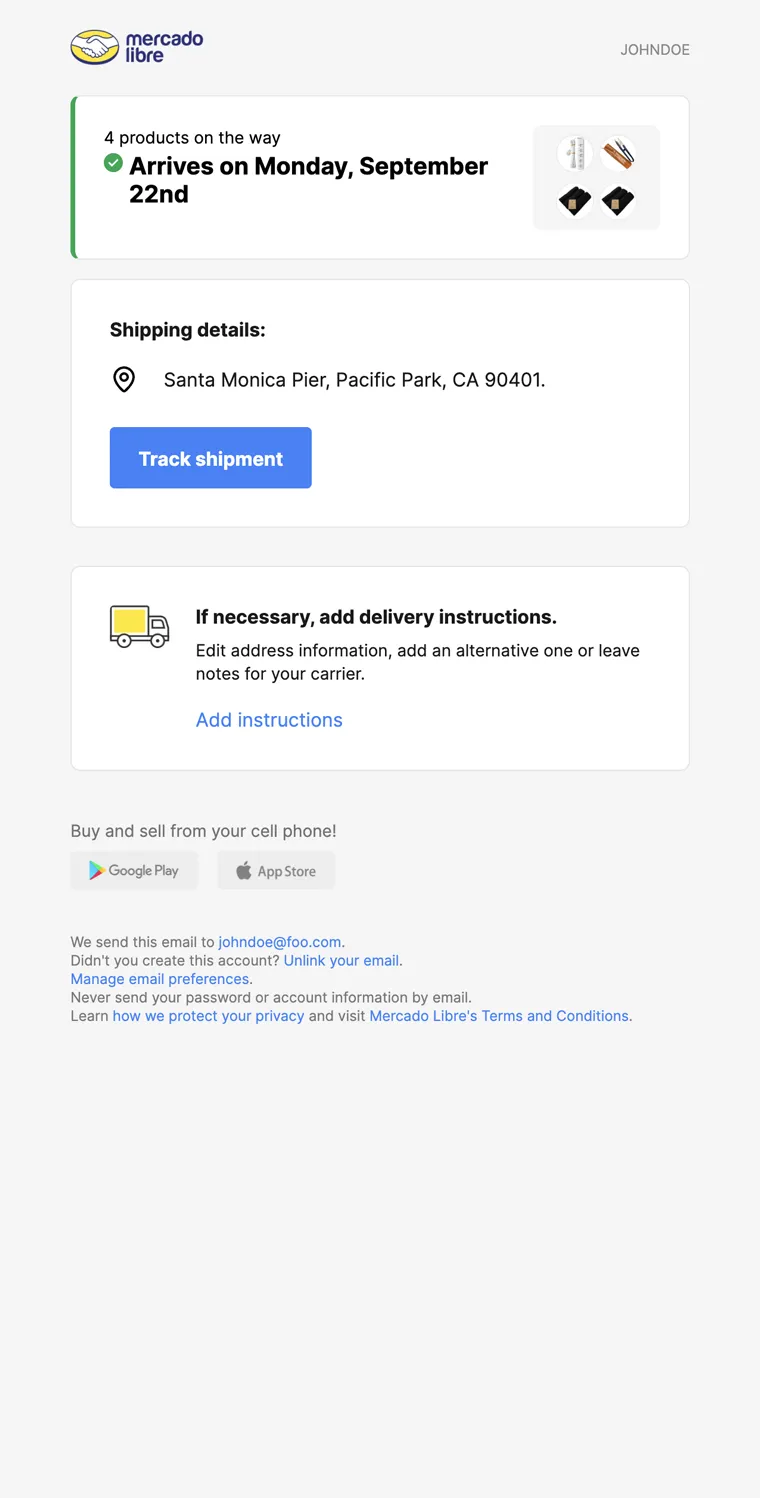This screenshot has width=760, height=1498.
Task: Select Unlink your email
Action: click(341, 960)
